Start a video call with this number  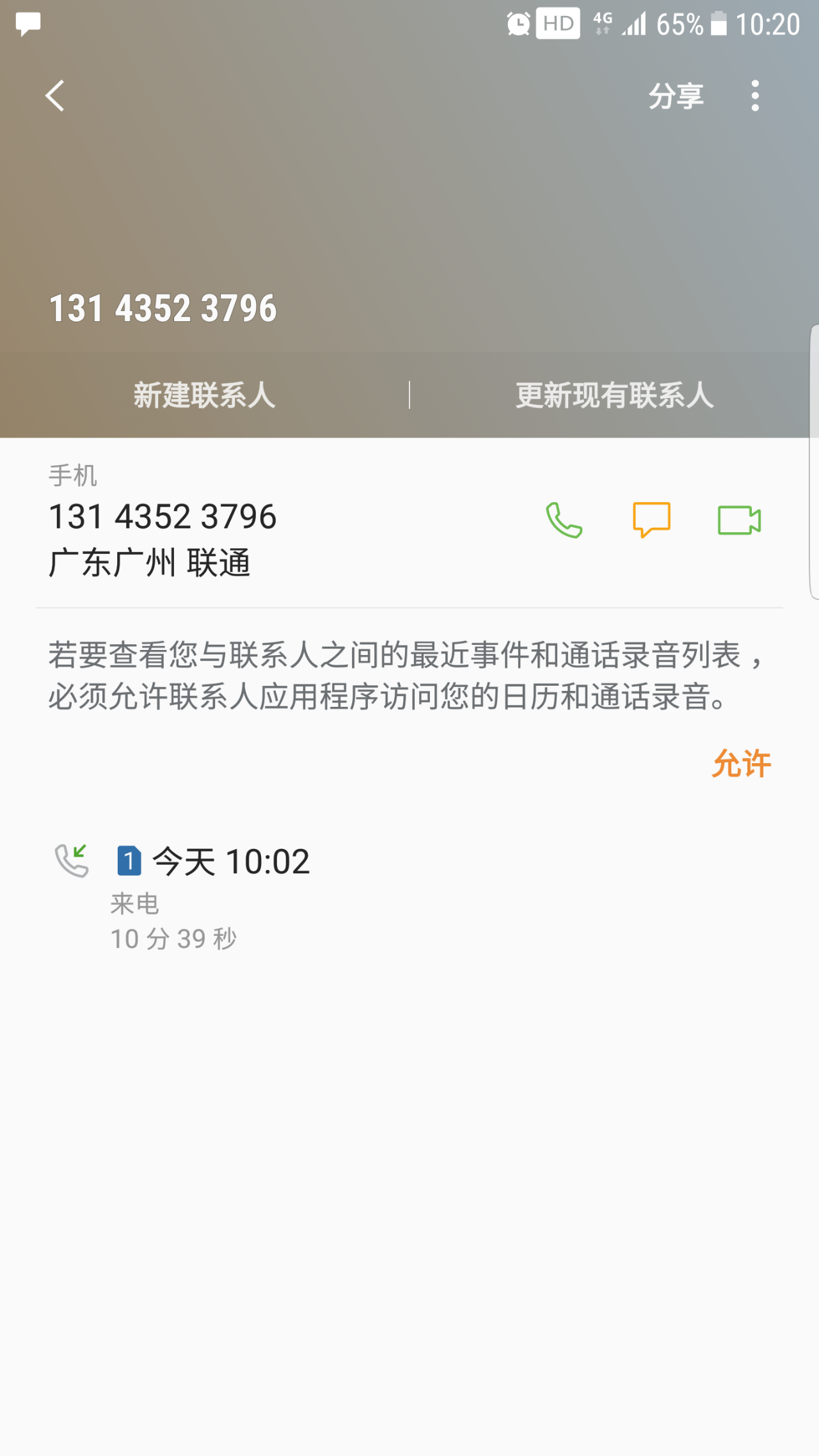coord(740,519)
